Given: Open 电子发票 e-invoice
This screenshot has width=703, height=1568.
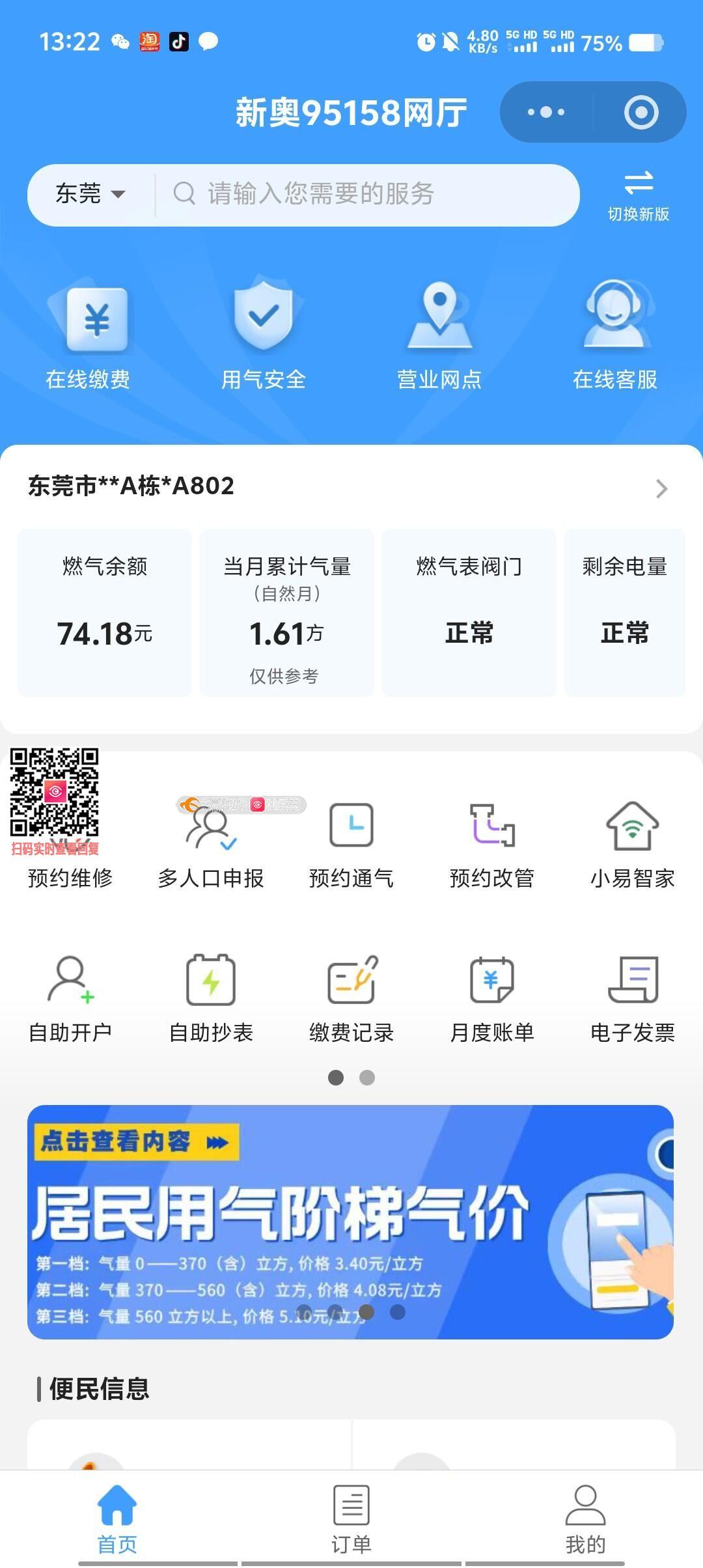Looking at the screenshot, I should coord(632,998).
